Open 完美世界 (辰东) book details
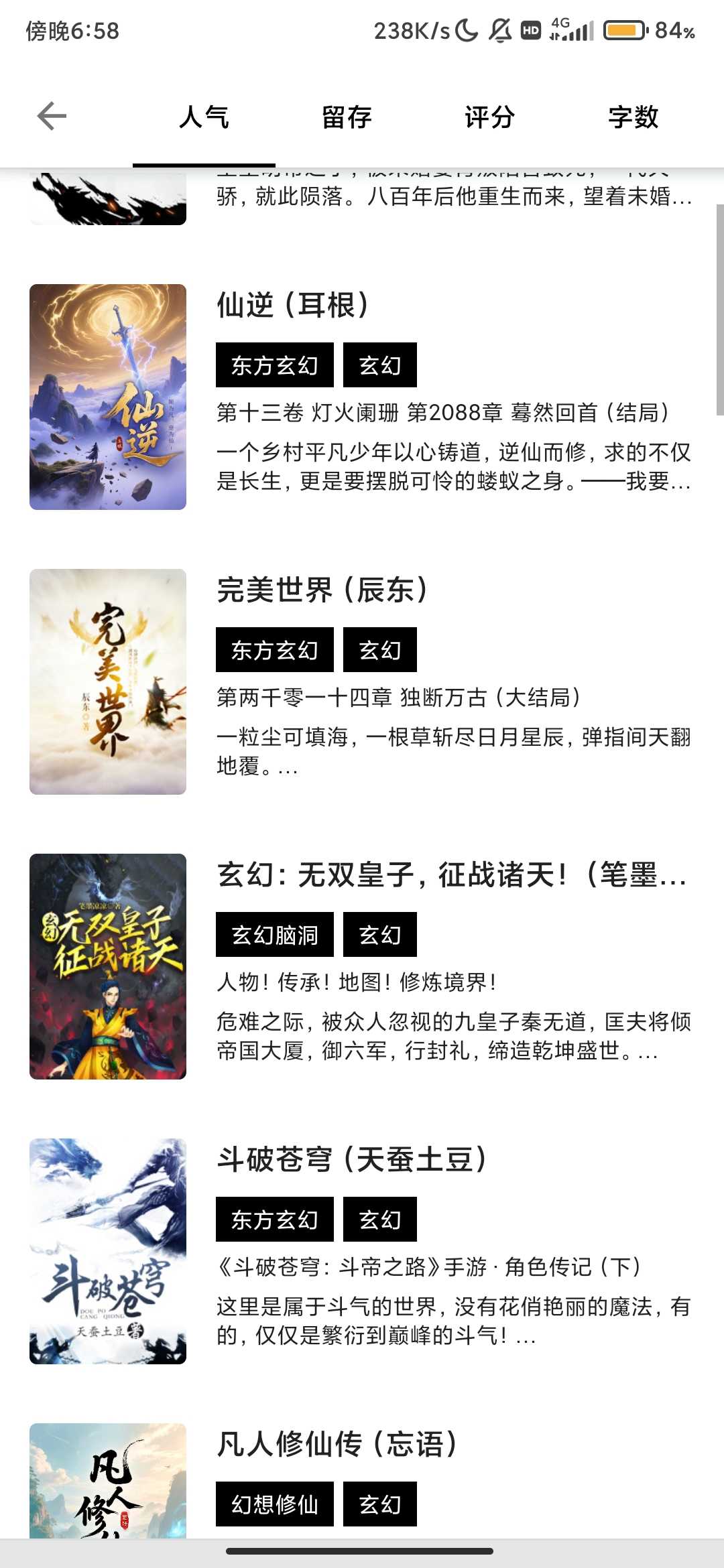The height and width of the screenshot is (1568, 724). tap(322, 590)
